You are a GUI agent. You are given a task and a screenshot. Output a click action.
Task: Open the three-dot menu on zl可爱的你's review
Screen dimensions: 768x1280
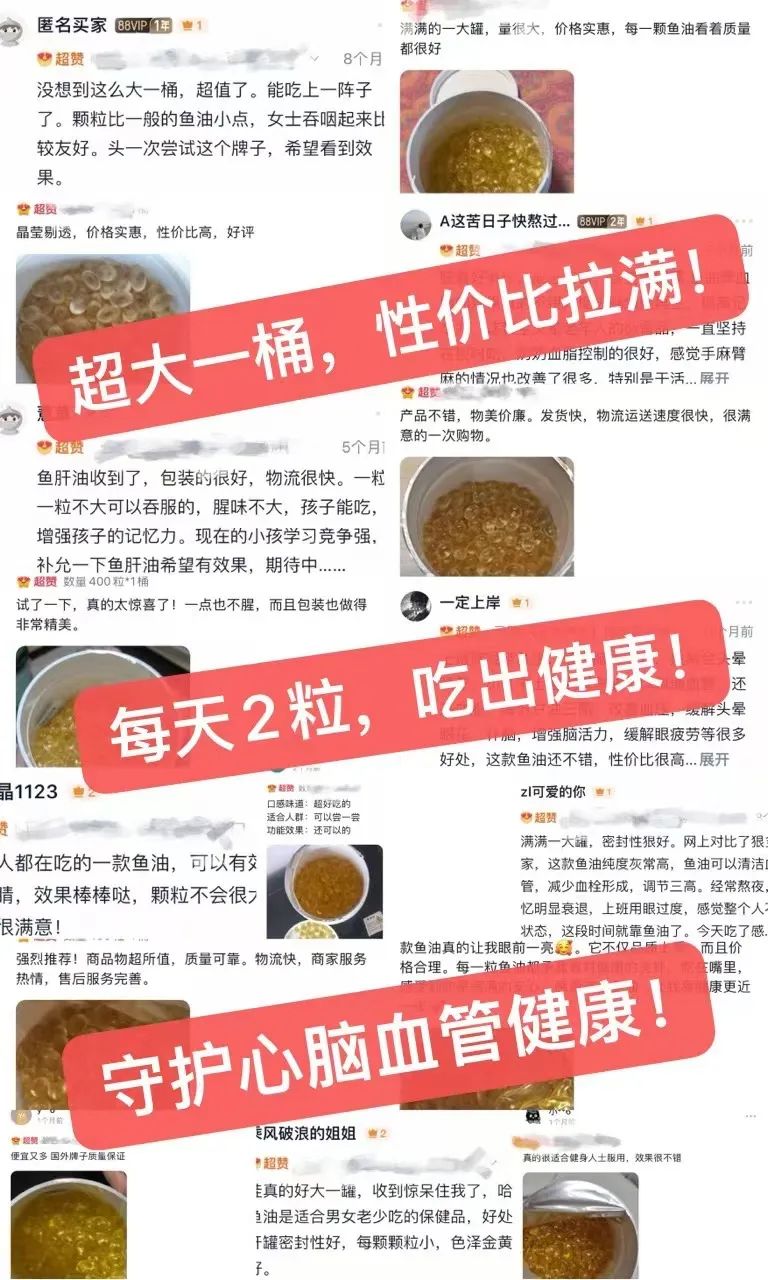[x=742, y=791]
